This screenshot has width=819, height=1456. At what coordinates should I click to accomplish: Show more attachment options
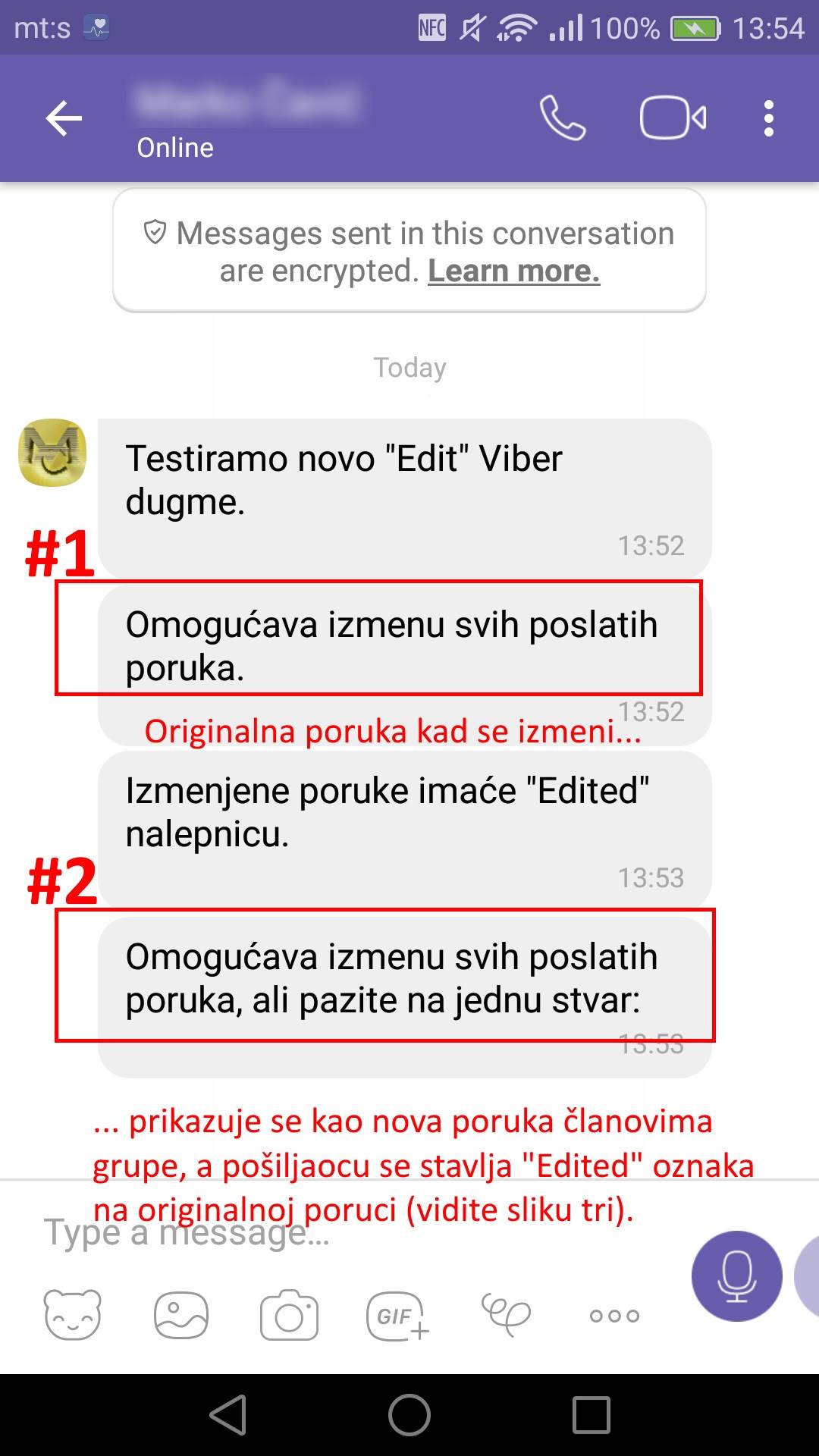(614, 1315)
